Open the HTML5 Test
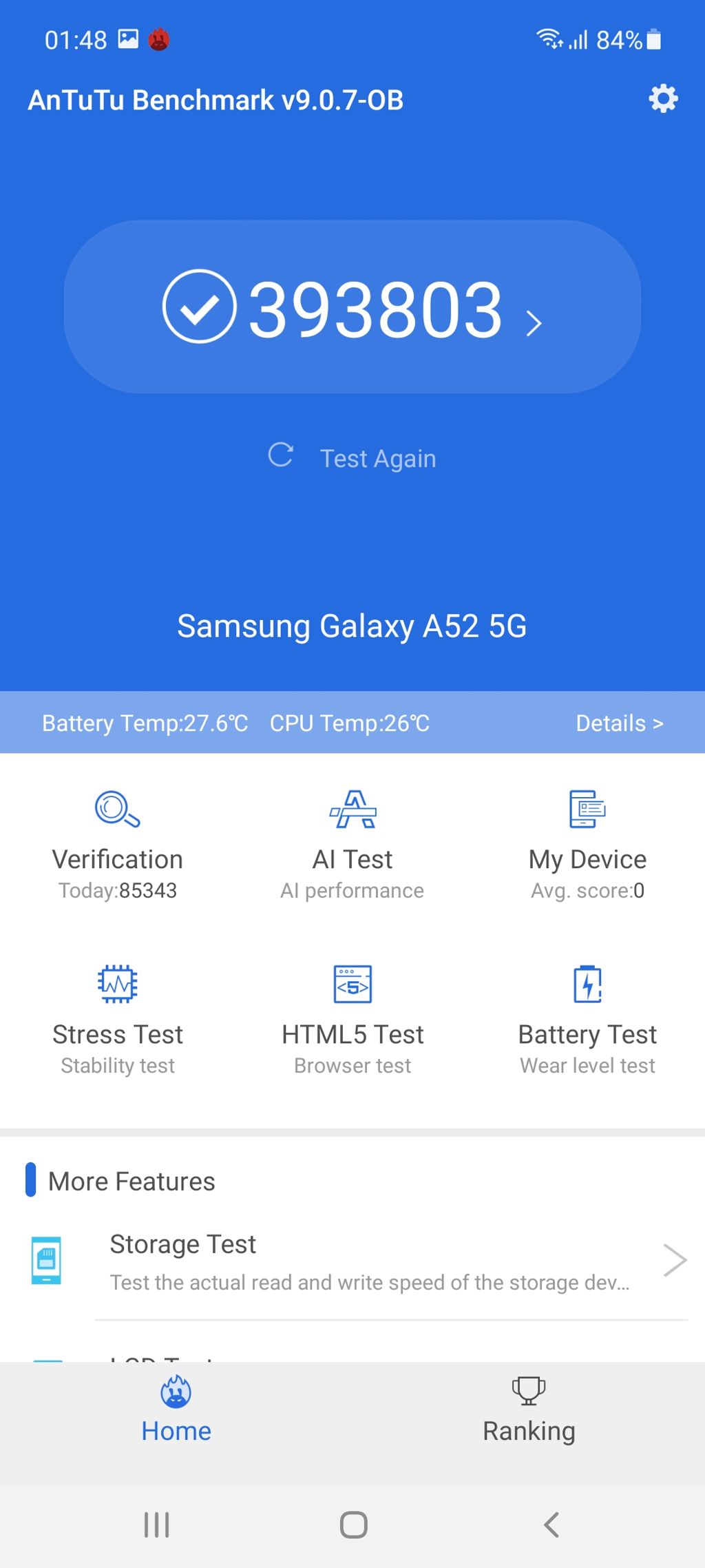Screen dimensions: 705x1568 [352, 1020]
